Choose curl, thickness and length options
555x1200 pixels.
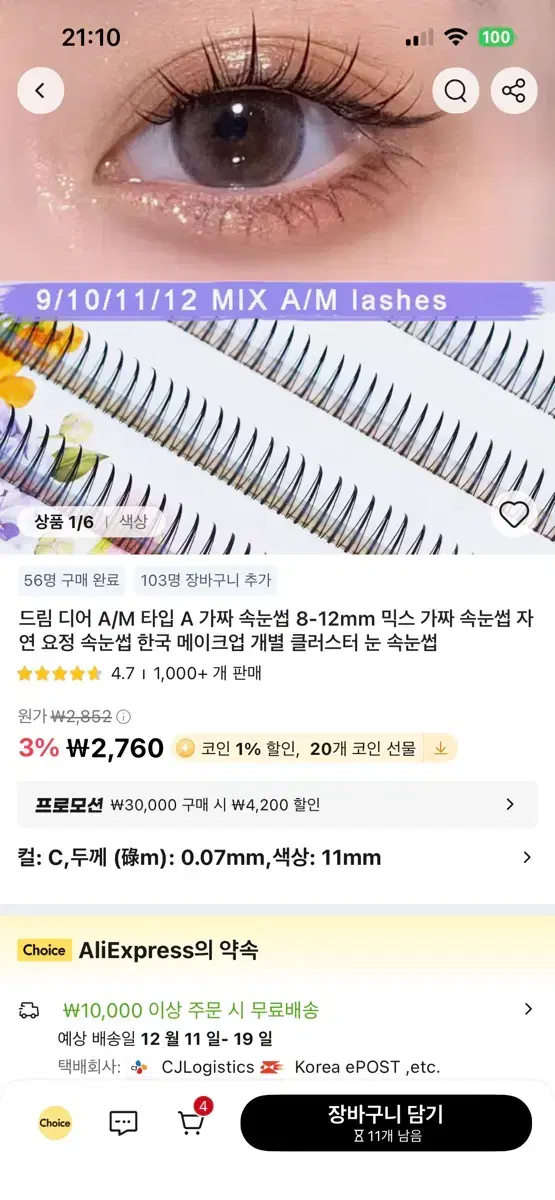tap(277, 857)
